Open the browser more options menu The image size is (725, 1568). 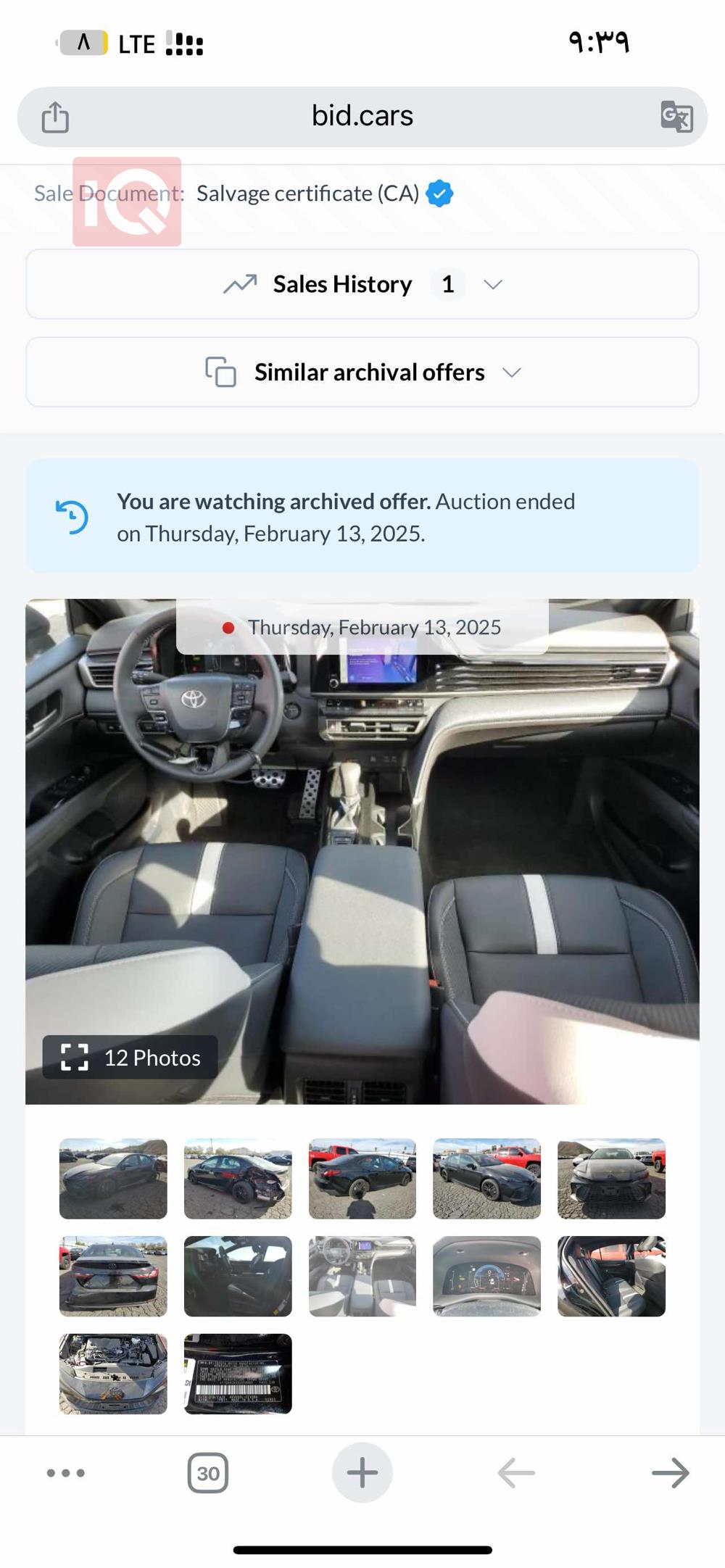66,1473
